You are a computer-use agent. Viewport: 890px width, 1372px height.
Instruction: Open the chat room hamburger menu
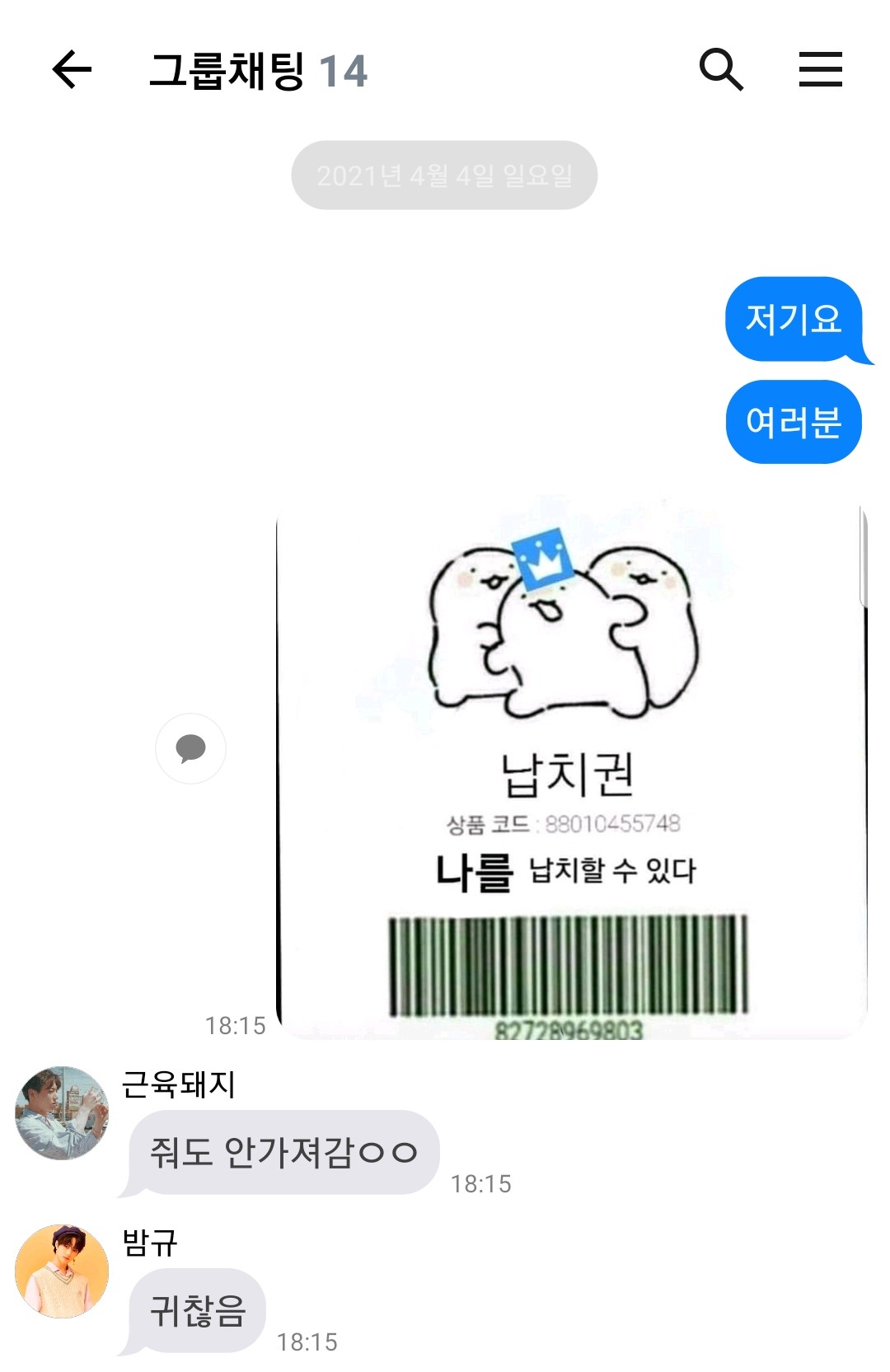(820, 69)
